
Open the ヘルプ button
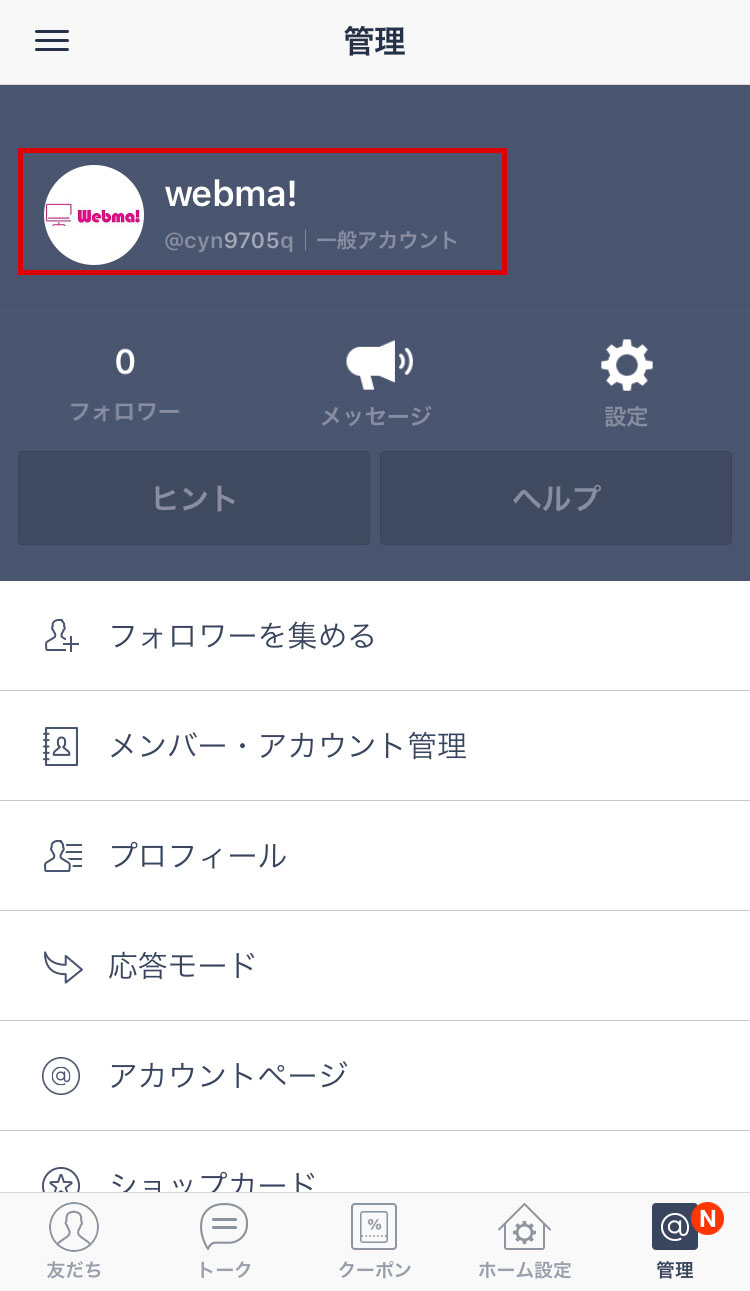pos(556,498)
